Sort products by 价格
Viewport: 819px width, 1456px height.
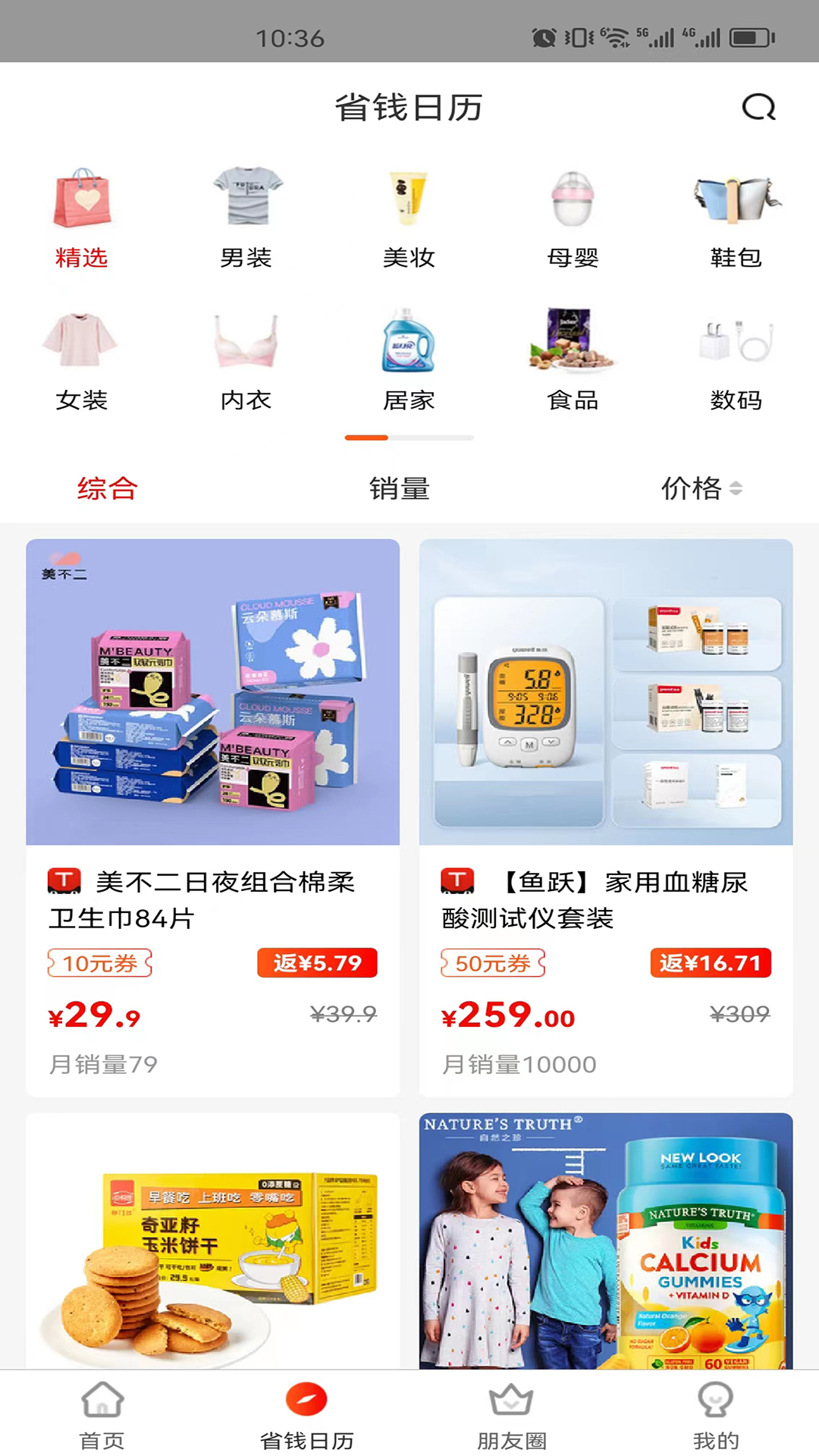pyautogui.click(x=701, y=488)
